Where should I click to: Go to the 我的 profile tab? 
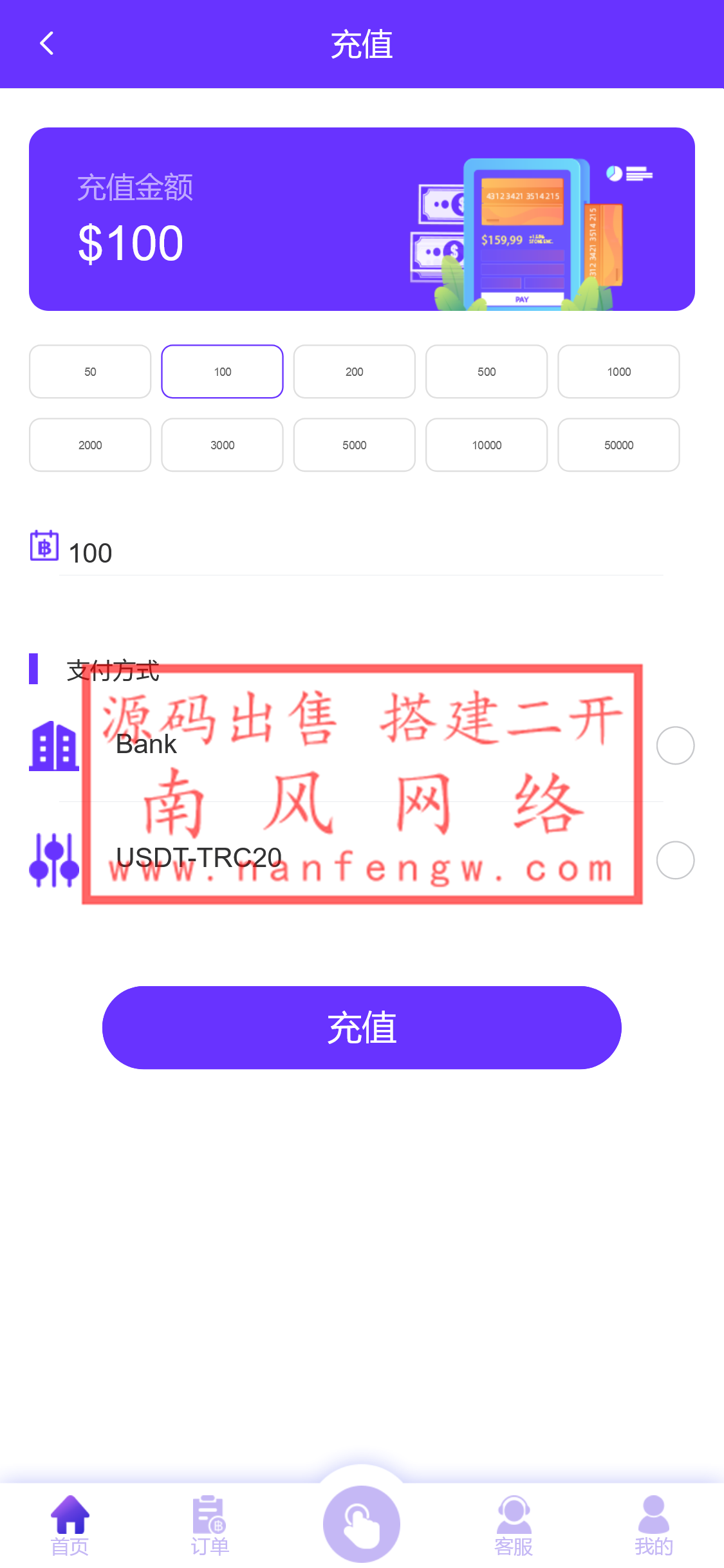(653, 1524)
